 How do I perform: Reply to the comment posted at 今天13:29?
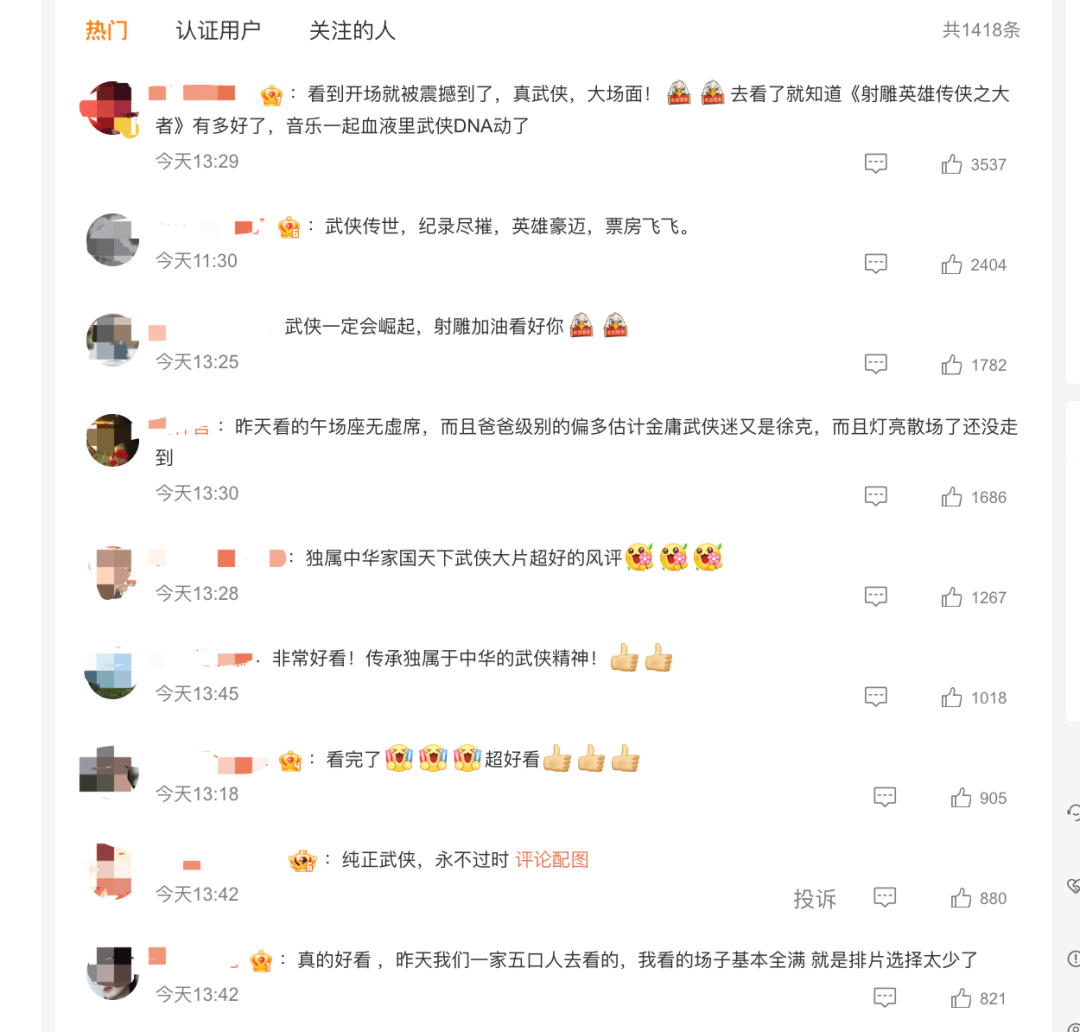[x=876, y=164]
